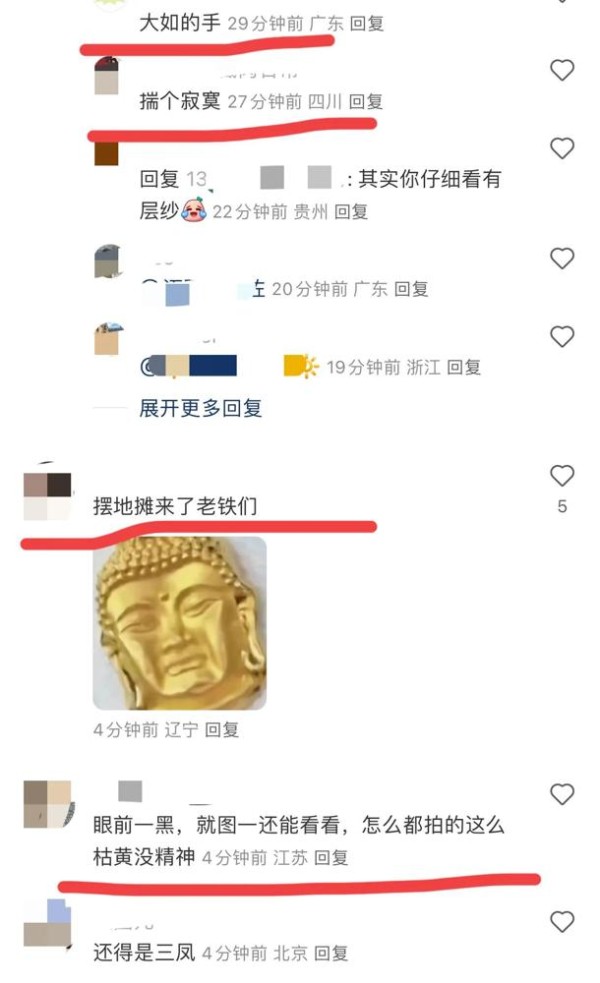Reply to the Guizhou comment about 层纱
This screenshot has height=983, width=600.
(x=350, y=212)
